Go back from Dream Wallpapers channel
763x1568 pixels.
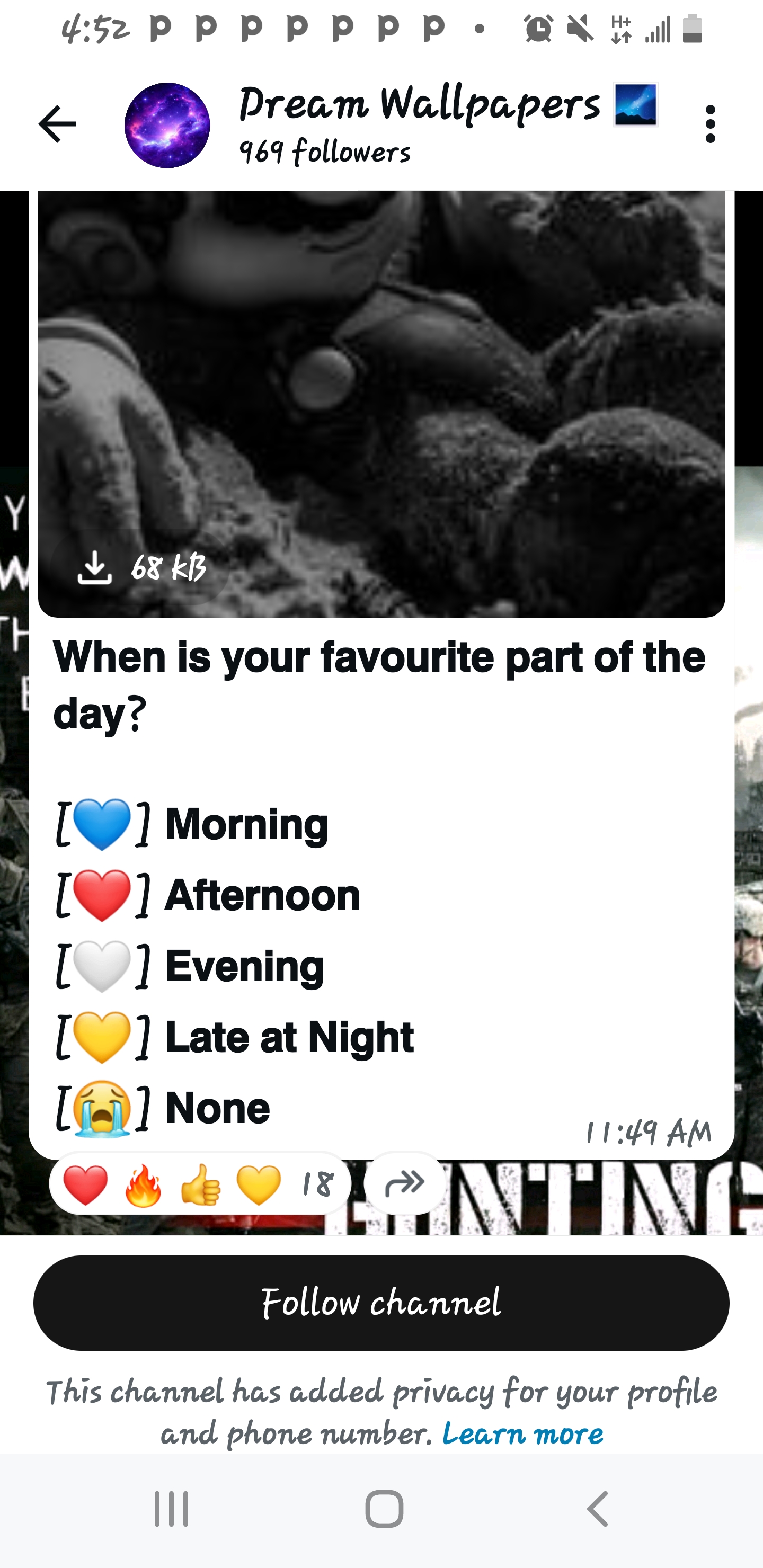[57, 124]
